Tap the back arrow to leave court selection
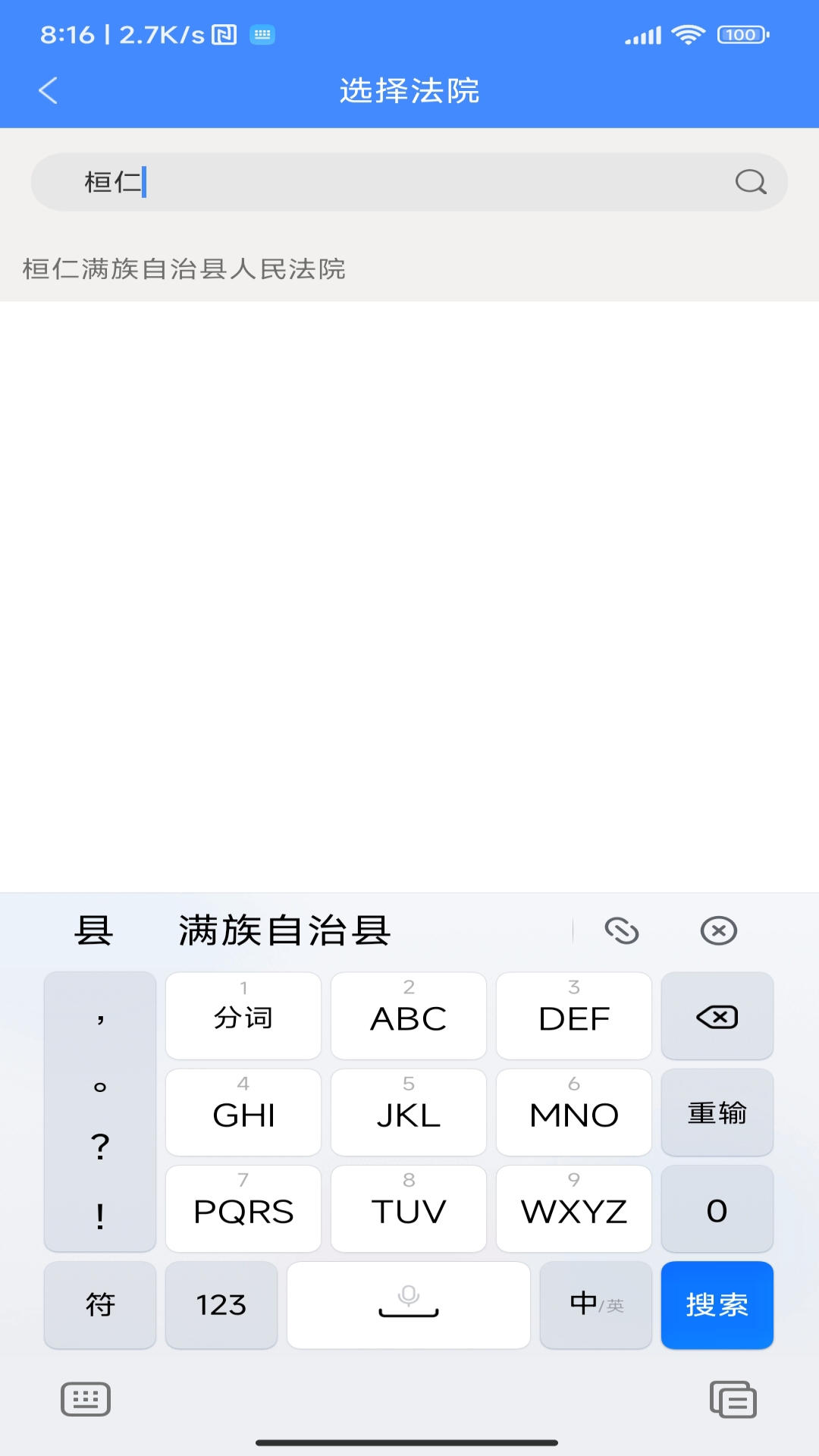819x1456 pixels. click(x=48, y=90)
